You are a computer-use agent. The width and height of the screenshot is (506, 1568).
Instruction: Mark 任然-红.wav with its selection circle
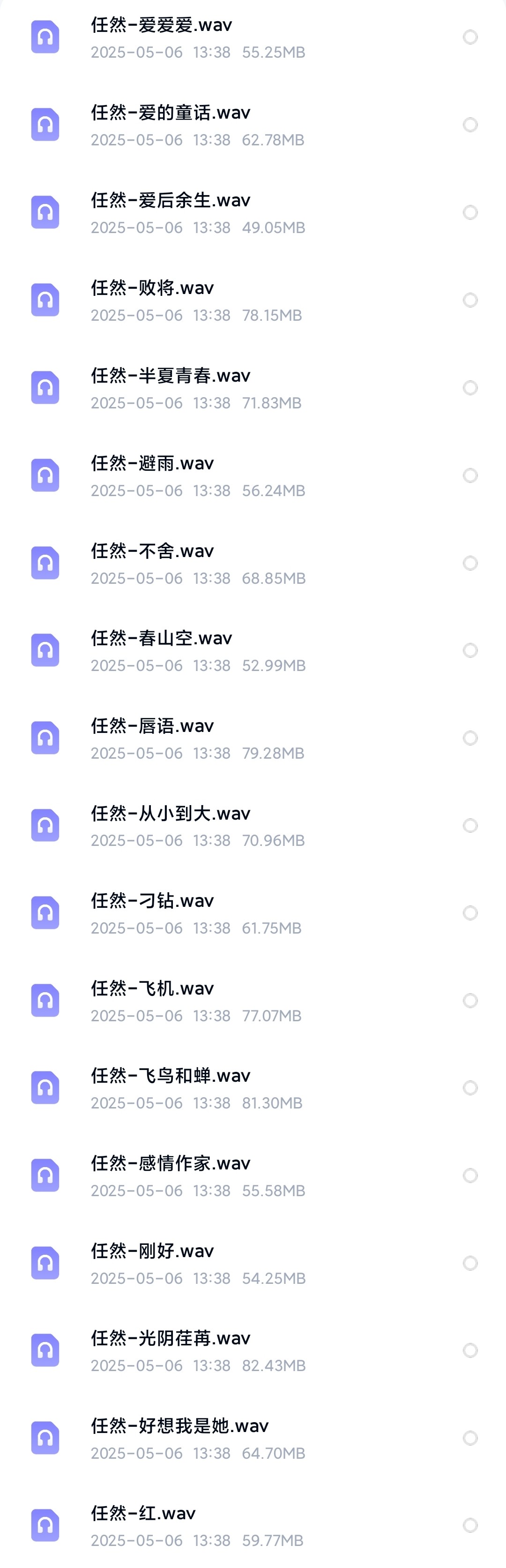[470, 1525]
